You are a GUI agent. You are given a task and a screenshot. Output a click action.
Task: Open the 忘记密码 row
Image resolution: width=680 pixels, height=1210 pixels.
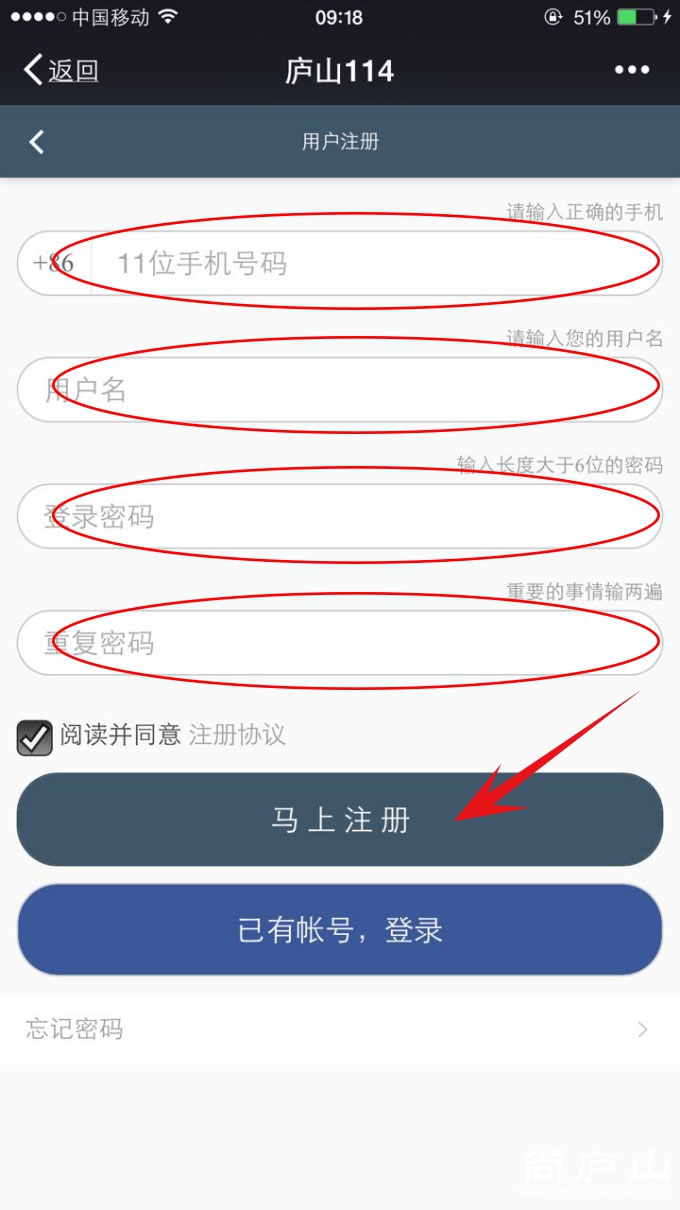pos(340,1029)
